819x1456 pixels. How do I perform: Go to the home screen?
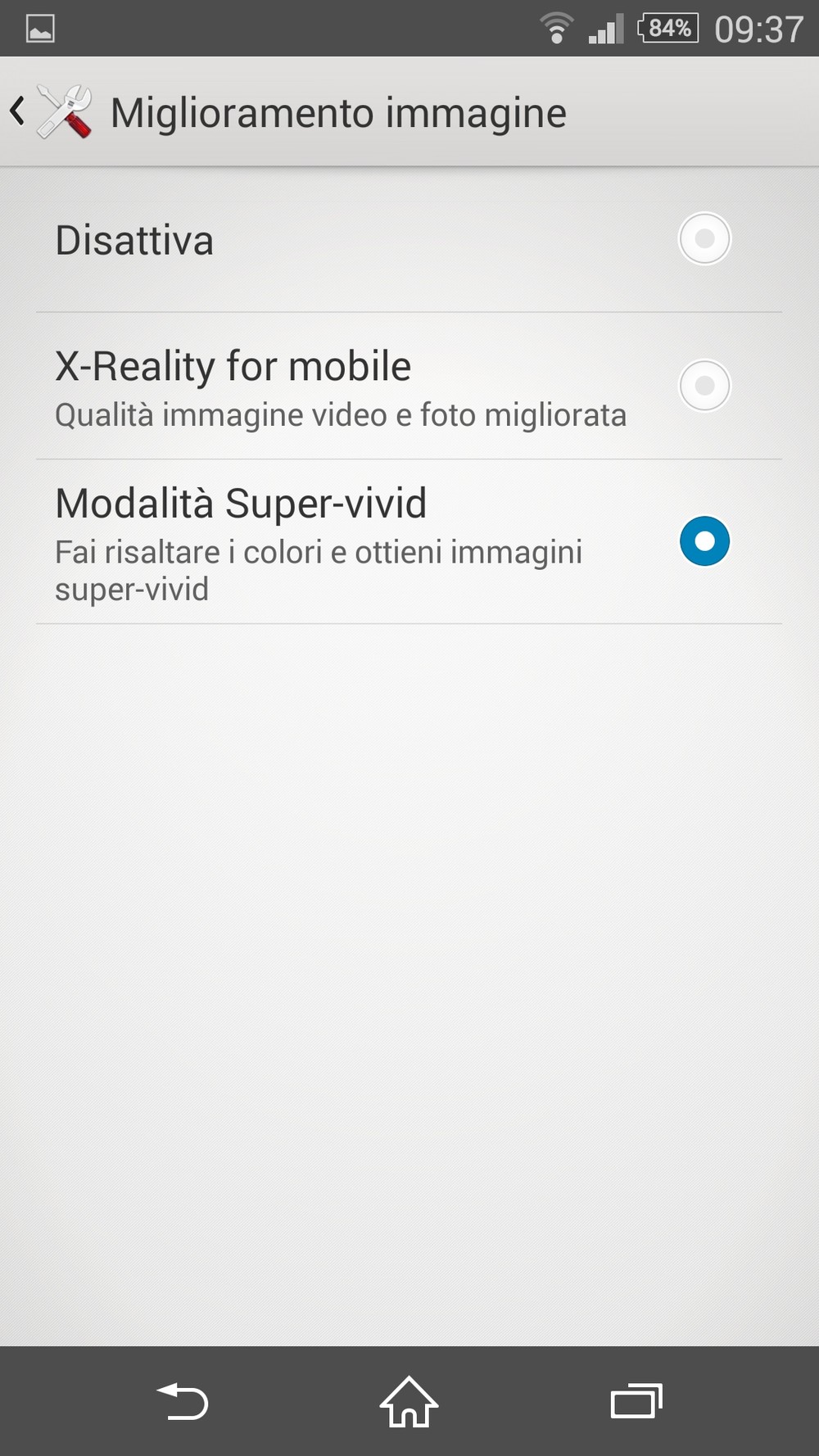409,1401
